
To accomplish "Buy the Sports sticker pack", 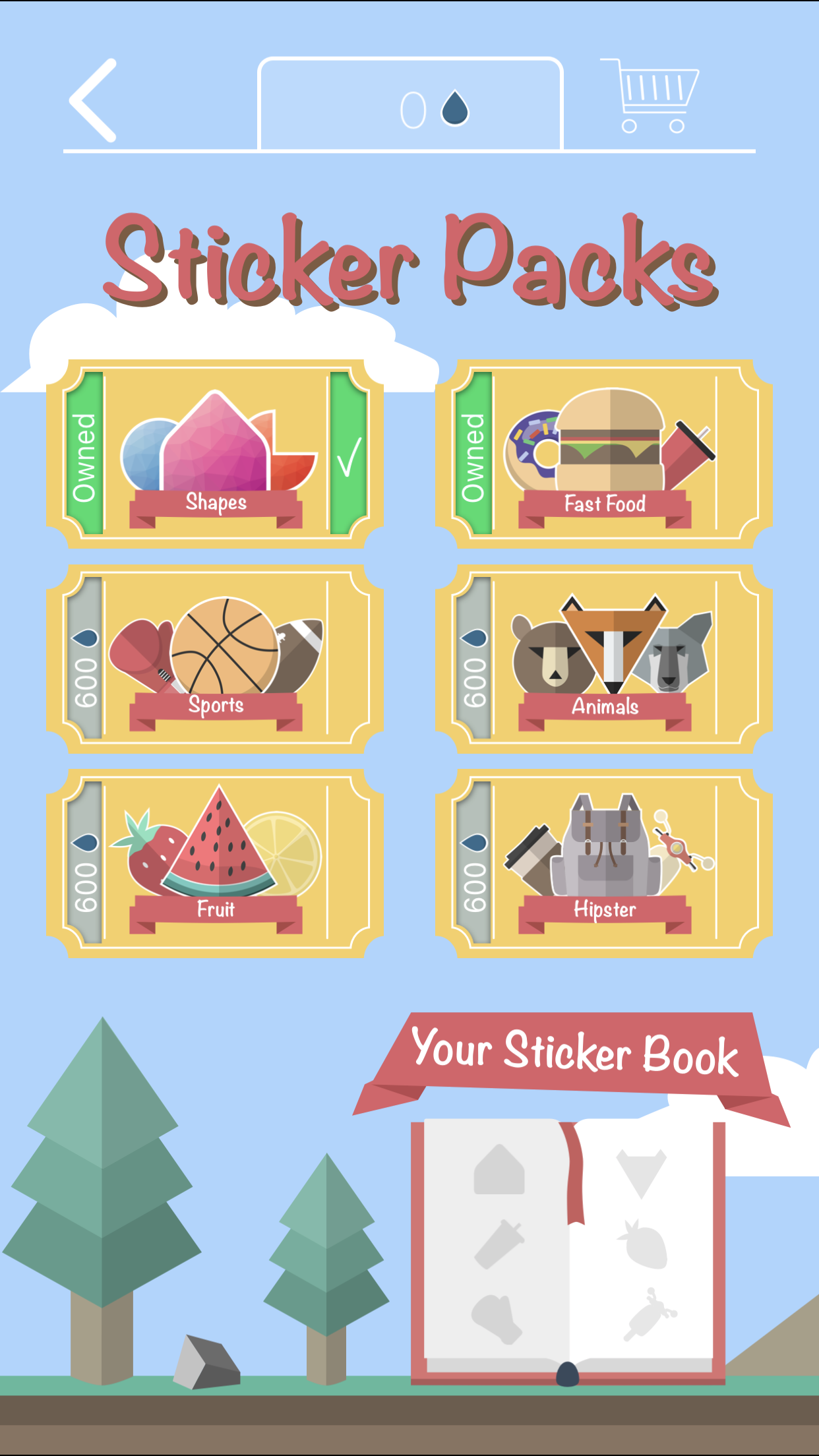I will [x=215, y=659].
